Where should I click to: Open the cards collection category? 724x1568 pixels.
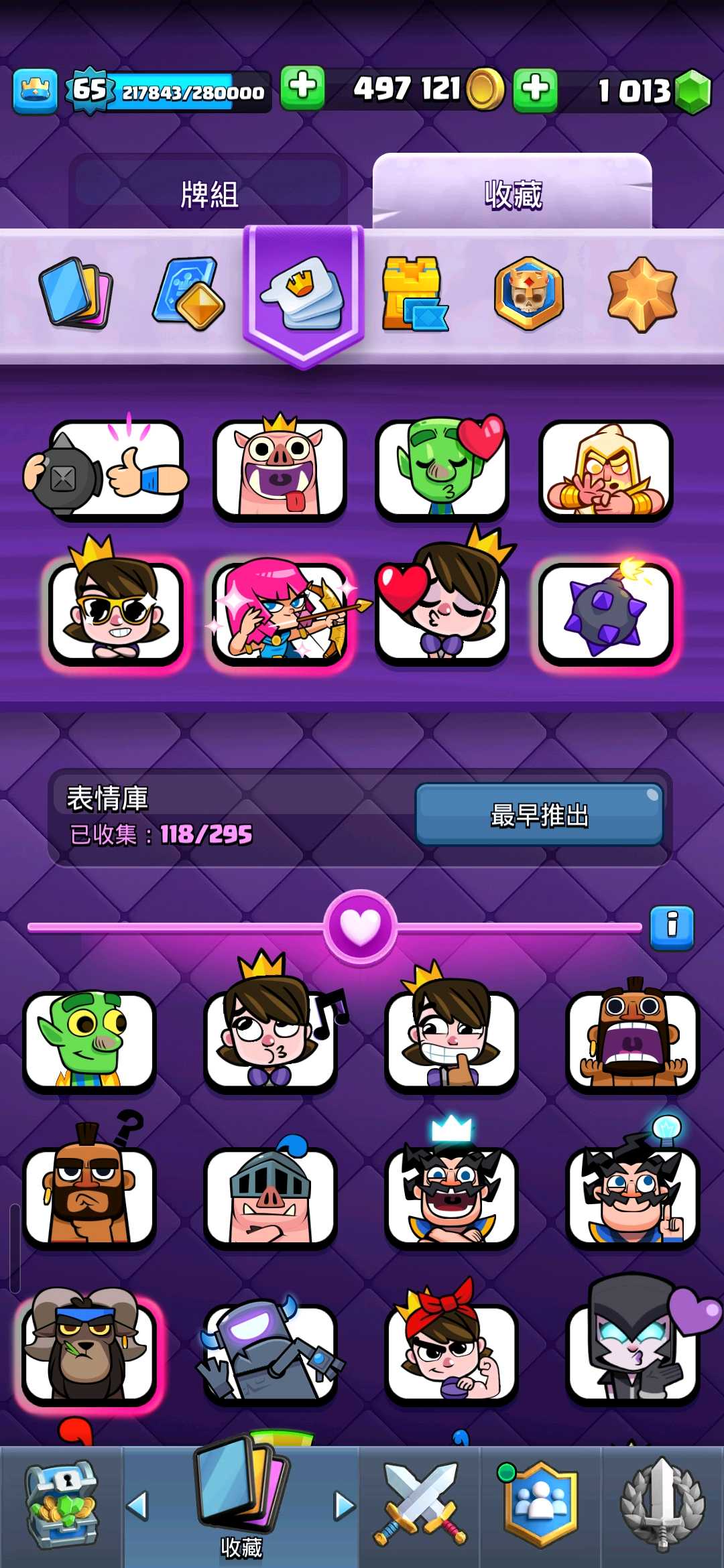[75, 293]
